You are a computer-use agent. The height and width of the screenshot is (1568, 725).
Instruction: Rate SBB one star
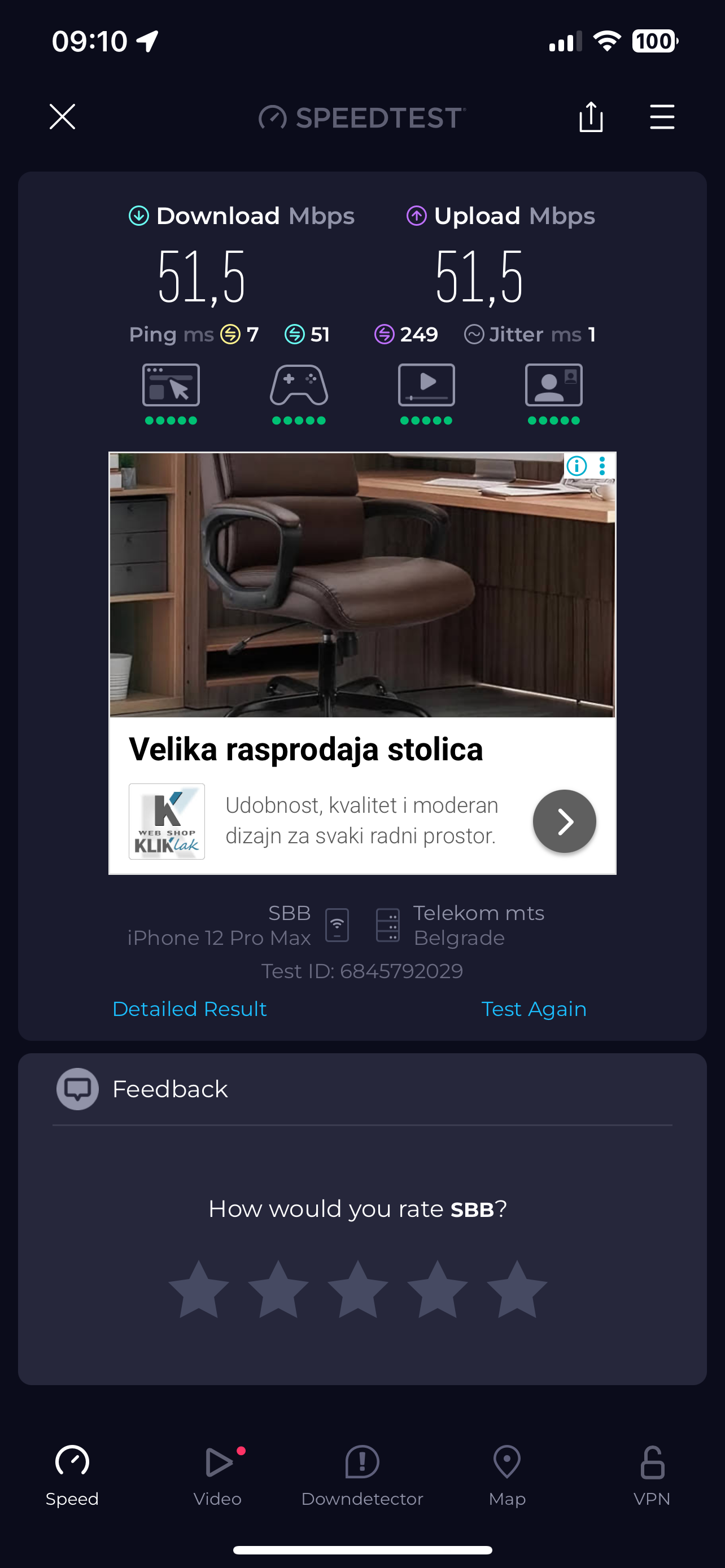(198, 1289)
